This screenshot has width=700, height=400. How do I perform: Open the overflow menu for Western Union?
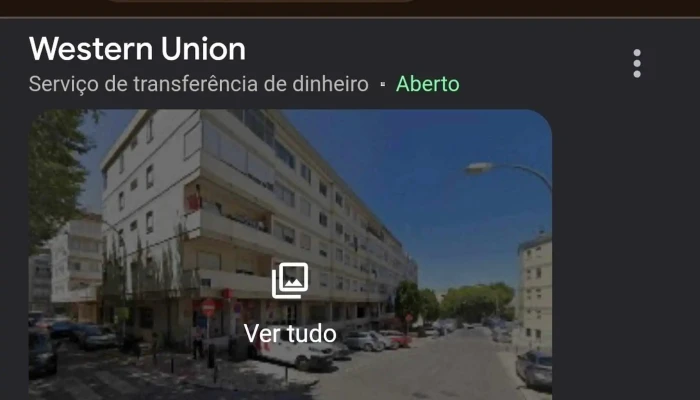[637, 63]
